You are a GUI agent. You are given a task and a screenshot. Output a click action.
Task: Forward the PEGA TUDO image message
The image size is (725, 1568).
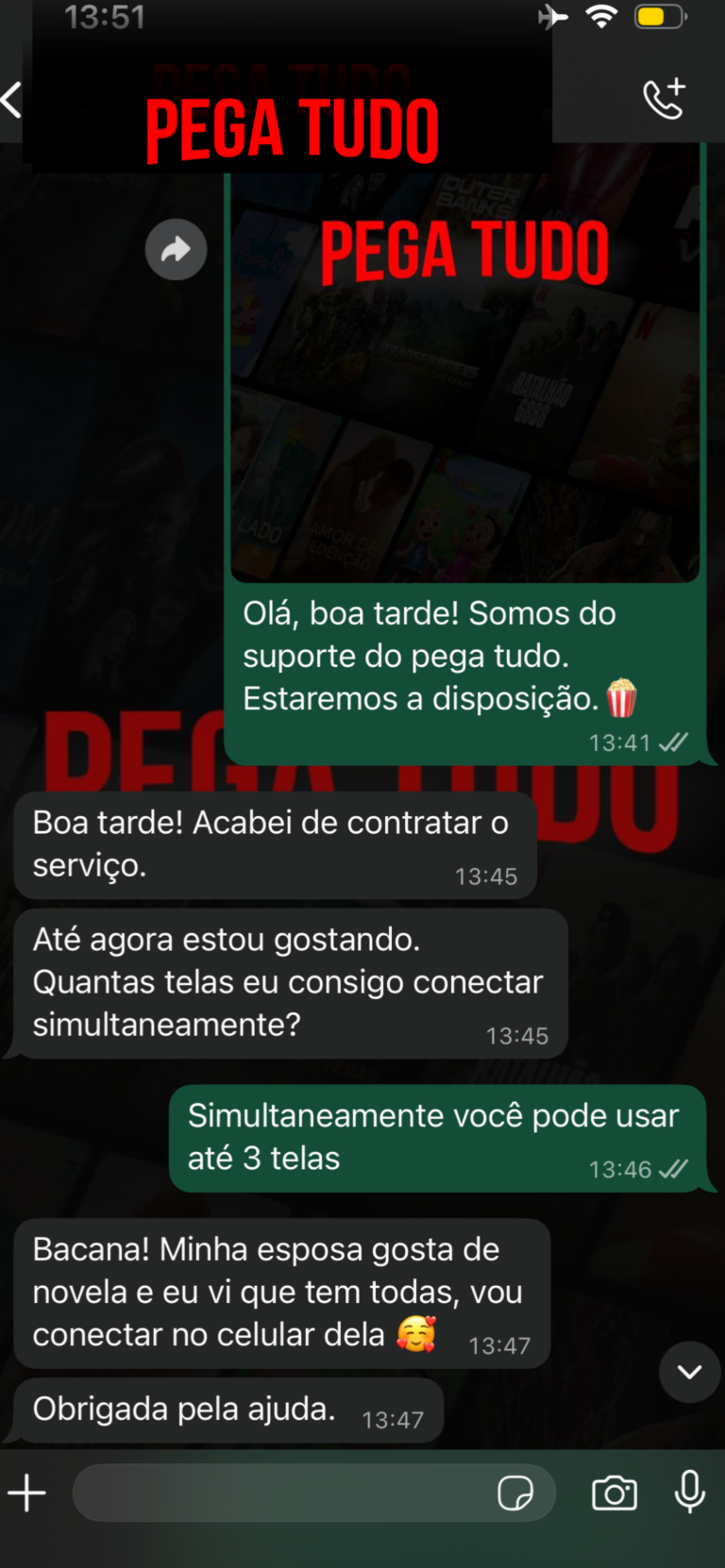[176, 250]
